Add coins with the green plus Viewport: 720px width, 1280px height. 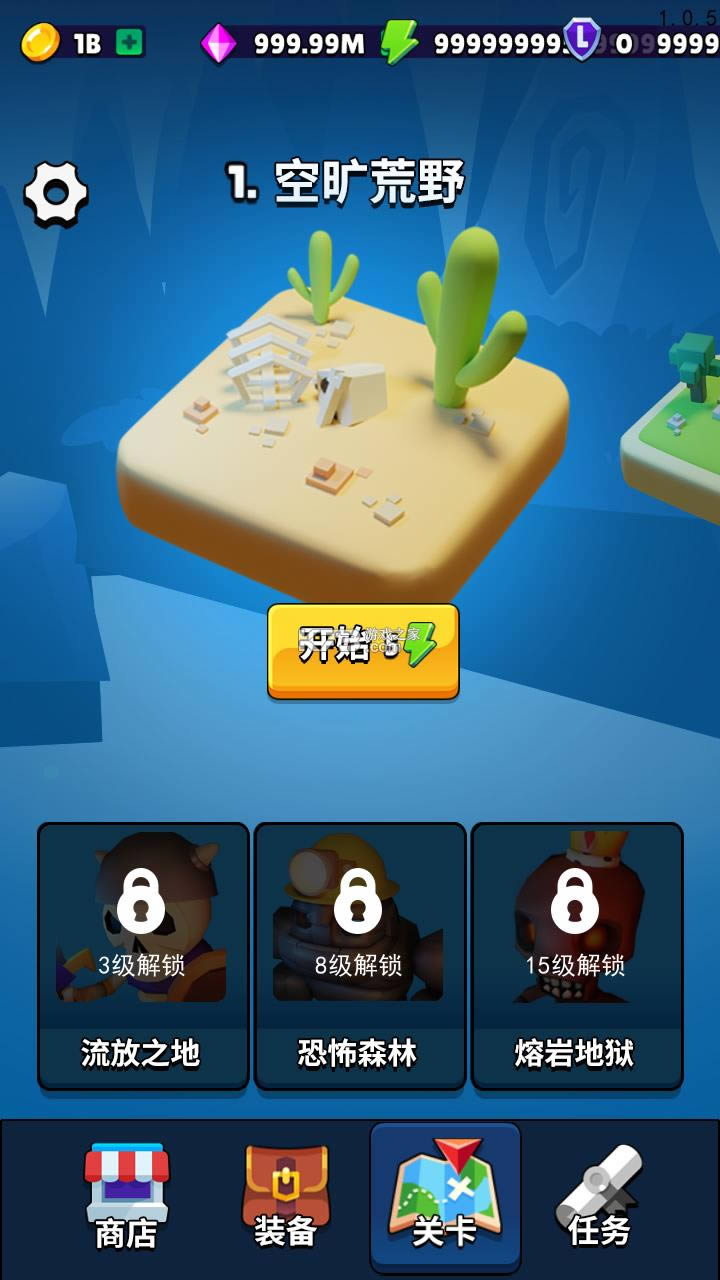(129, 42)
